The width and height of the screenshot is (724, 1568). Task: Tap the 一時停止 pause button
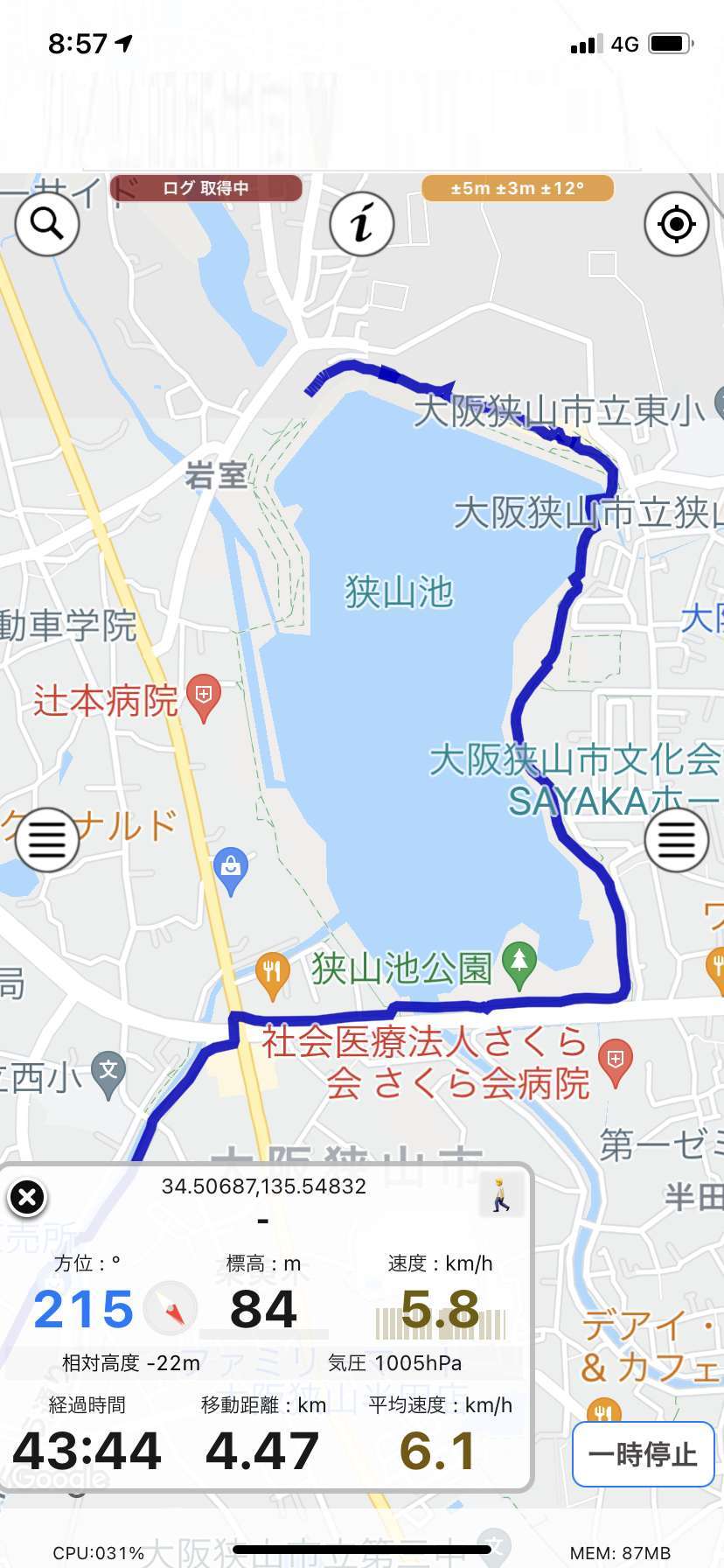pos(643,1454)
